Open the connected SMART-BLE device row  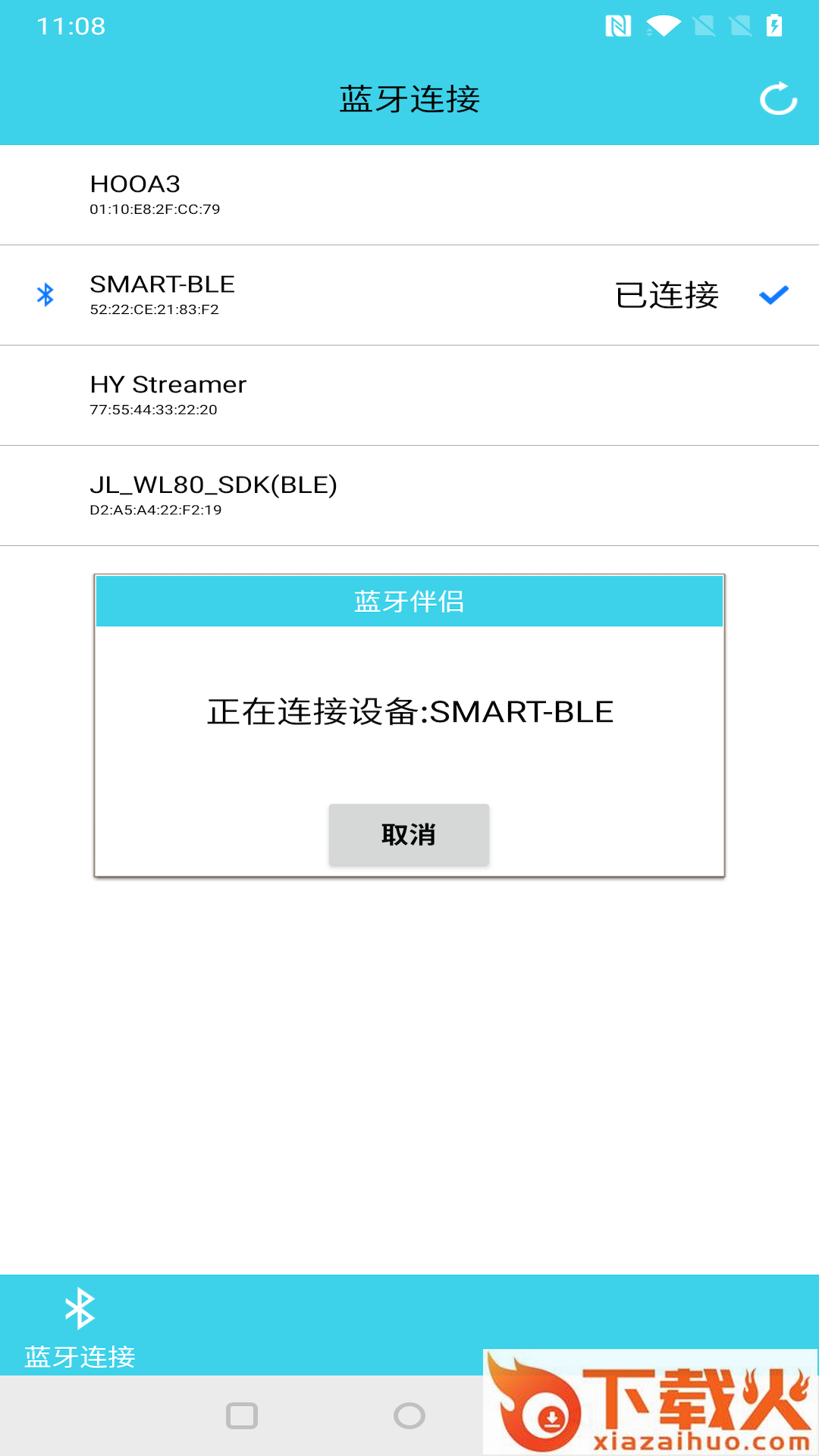click(x=409, y=295)
